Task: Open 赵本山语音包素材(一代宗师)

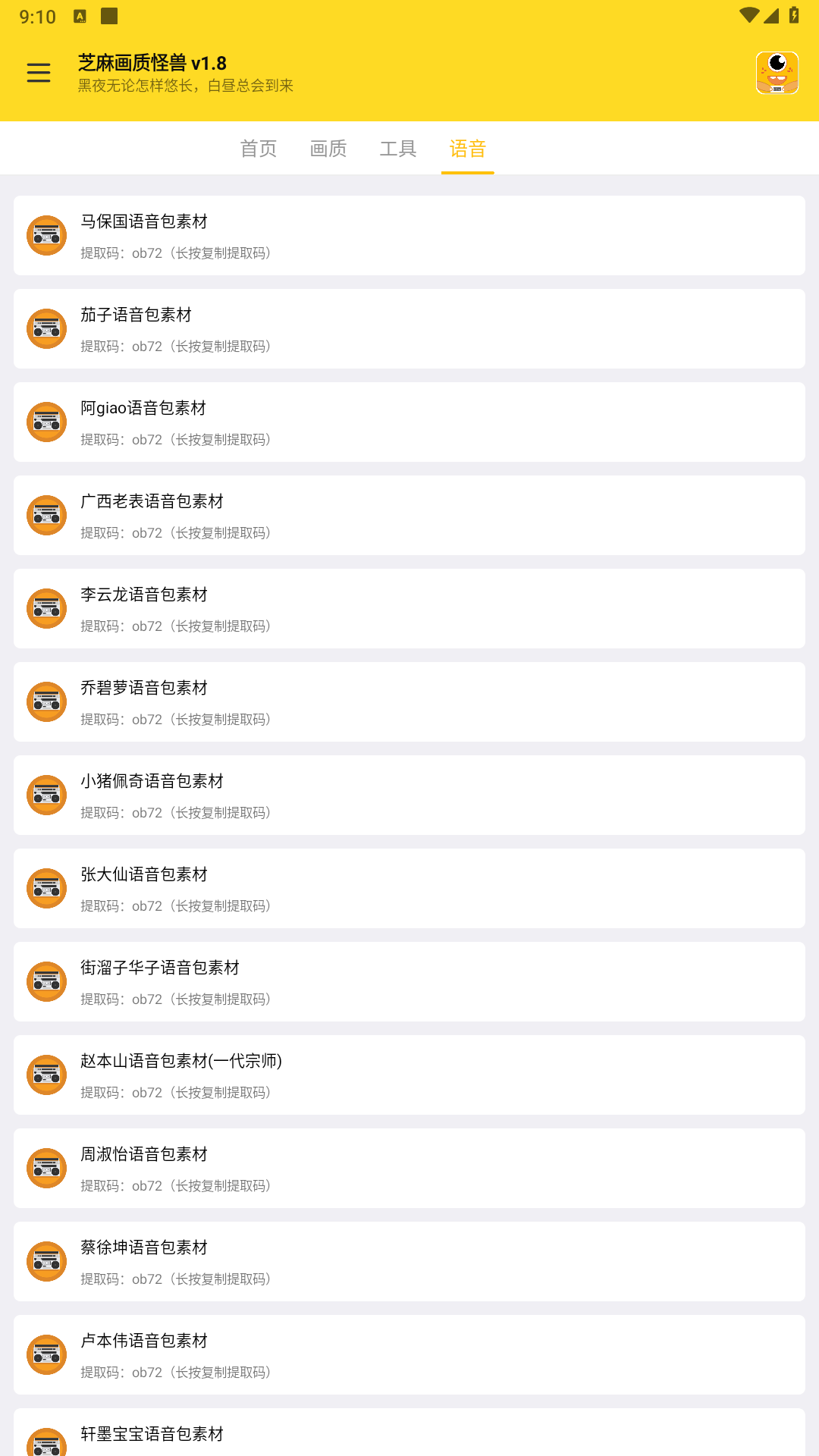Action: pos(409,1075)
